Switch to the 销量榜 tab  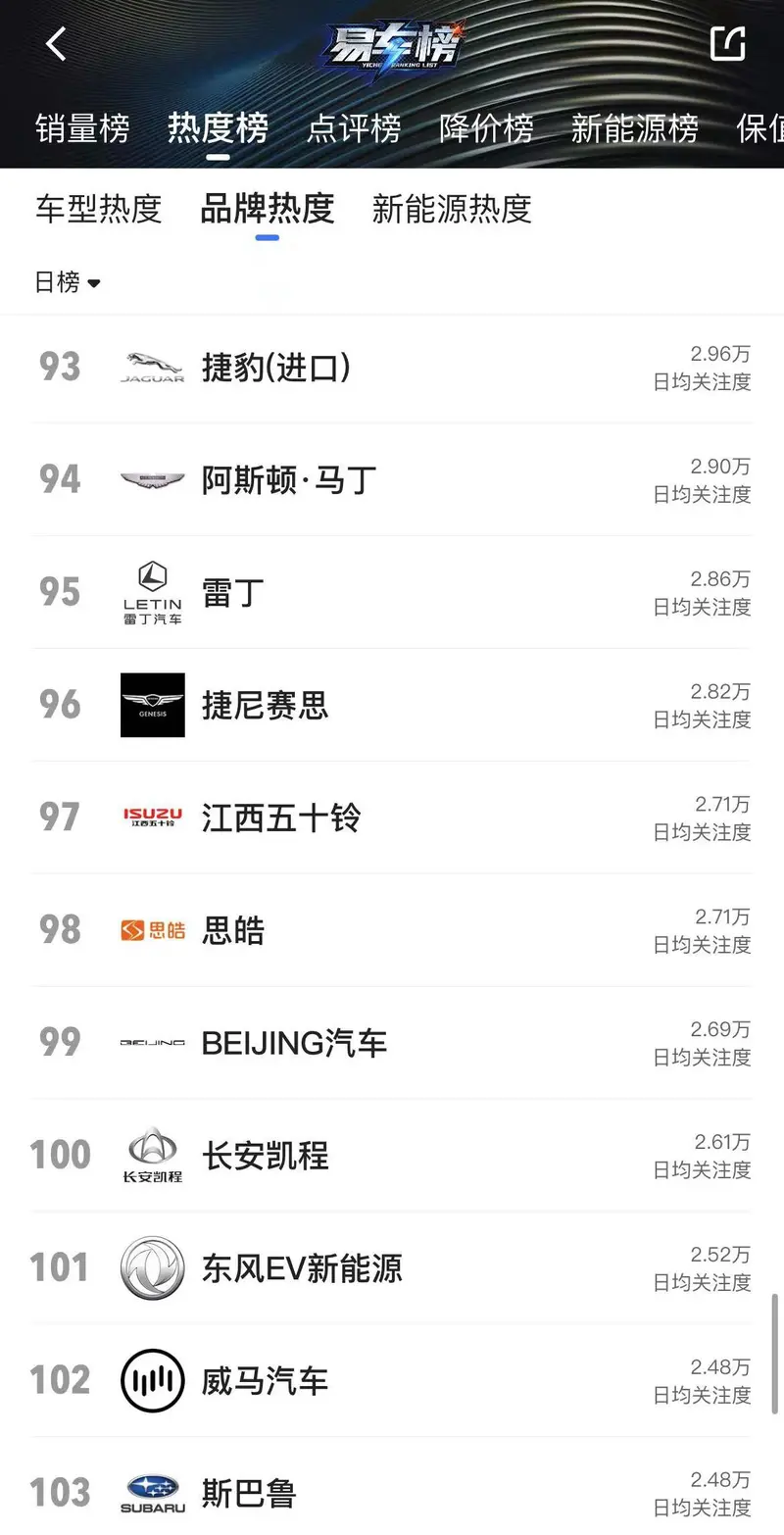[83, 128]
